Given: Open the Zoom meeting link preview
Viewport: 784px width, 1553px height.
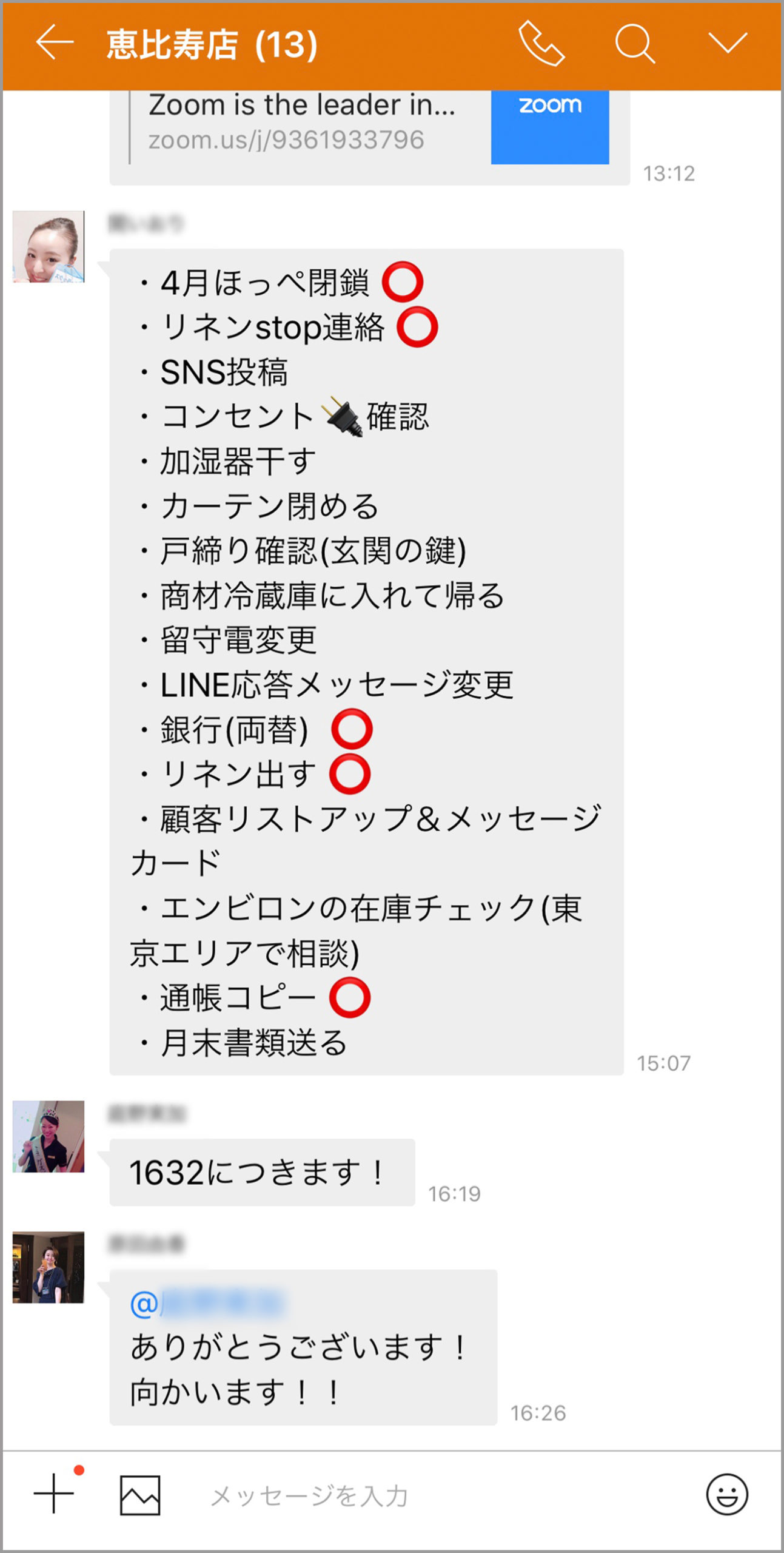Looking at the screenshot, I should coord(369,127).
